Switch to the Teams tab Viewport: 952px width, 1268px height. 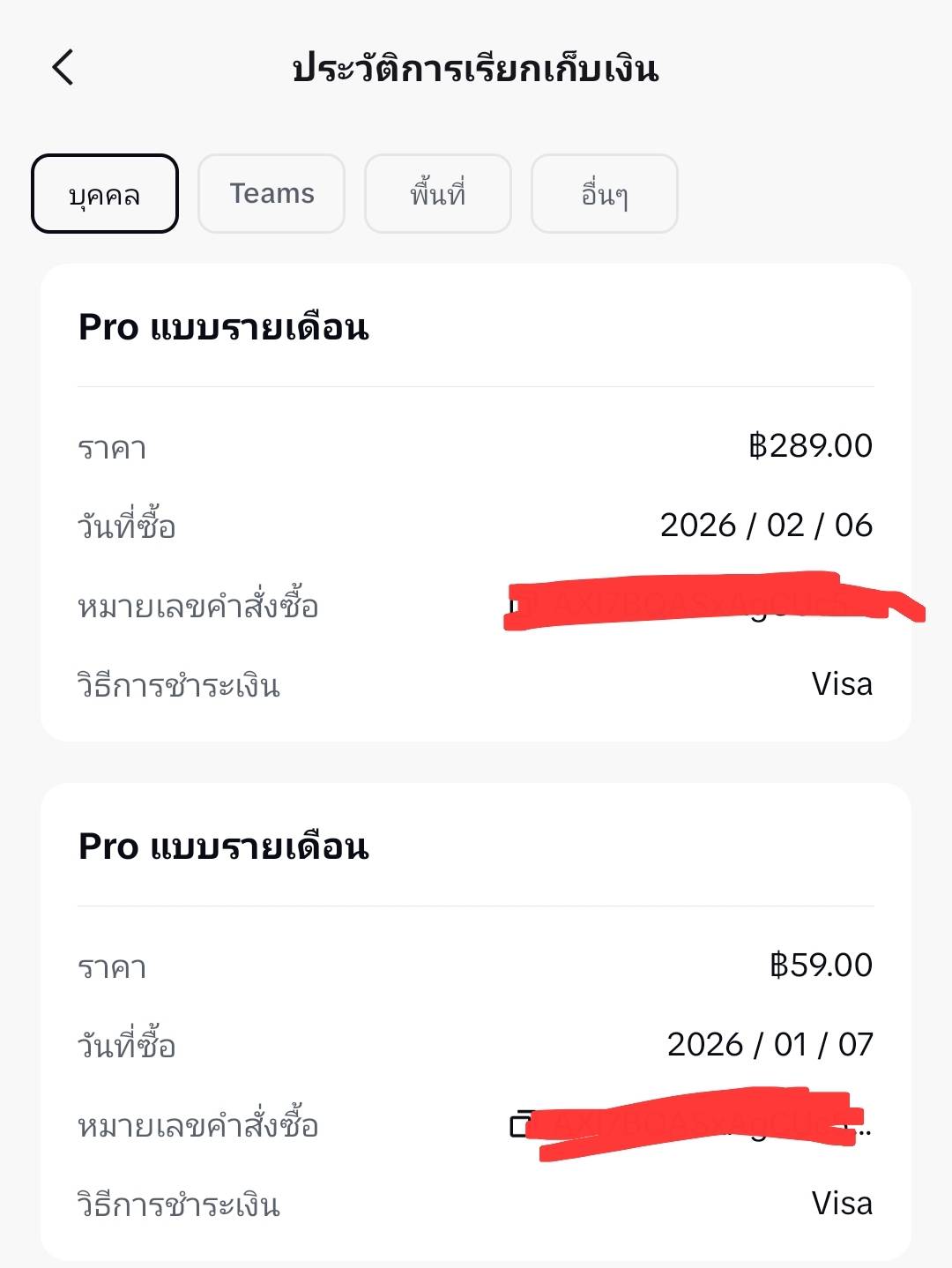coord(271,194)
